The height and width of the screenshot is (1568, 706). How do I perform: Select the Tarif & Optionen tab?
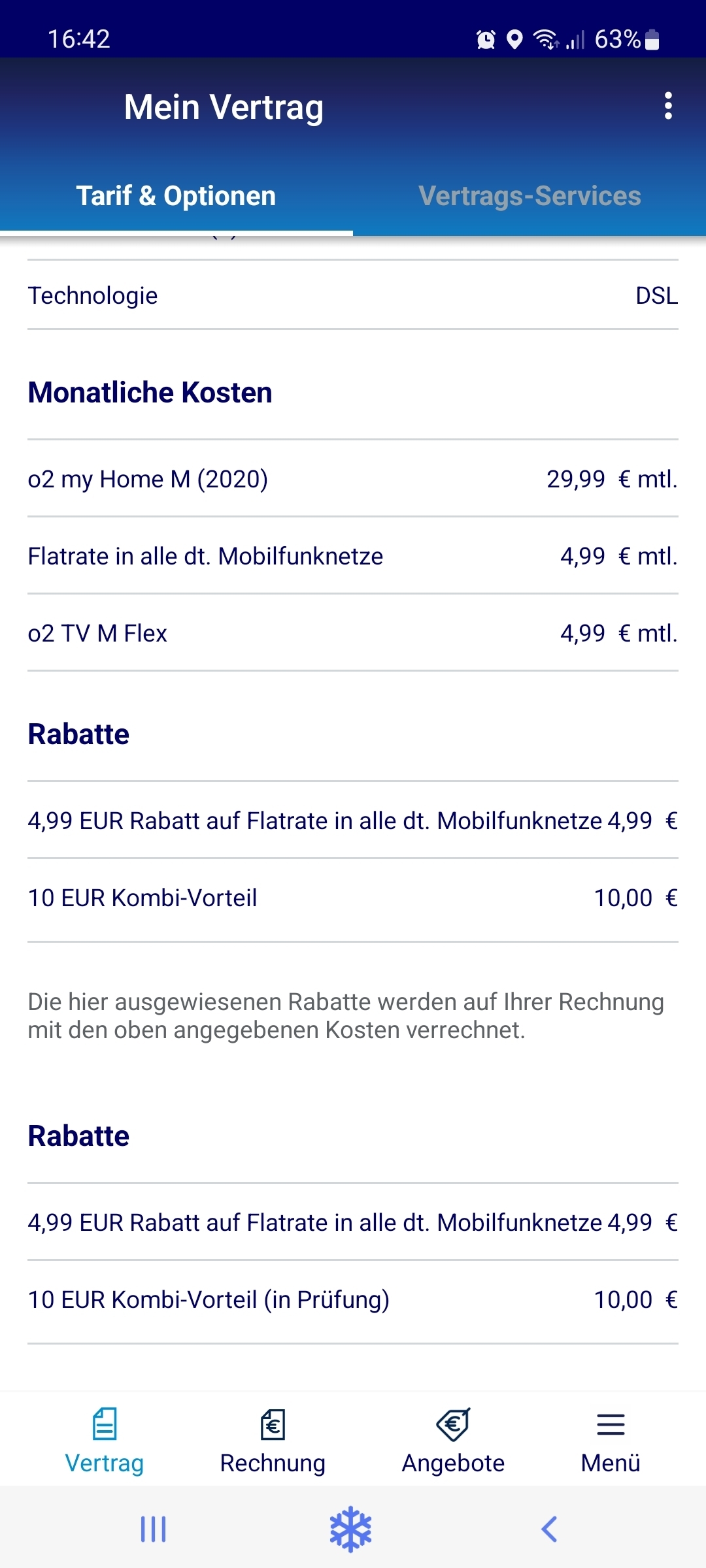[x=176, y=196]
